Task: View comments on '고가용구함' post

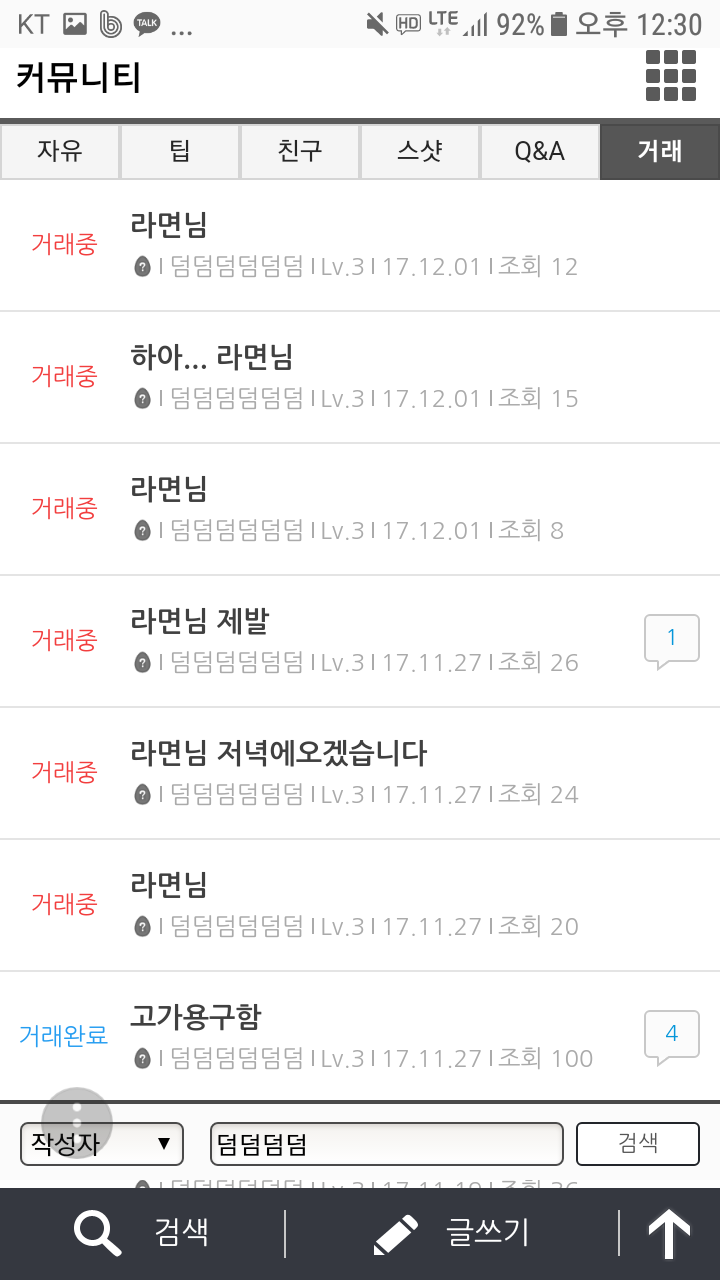Action: [671, 1036]
